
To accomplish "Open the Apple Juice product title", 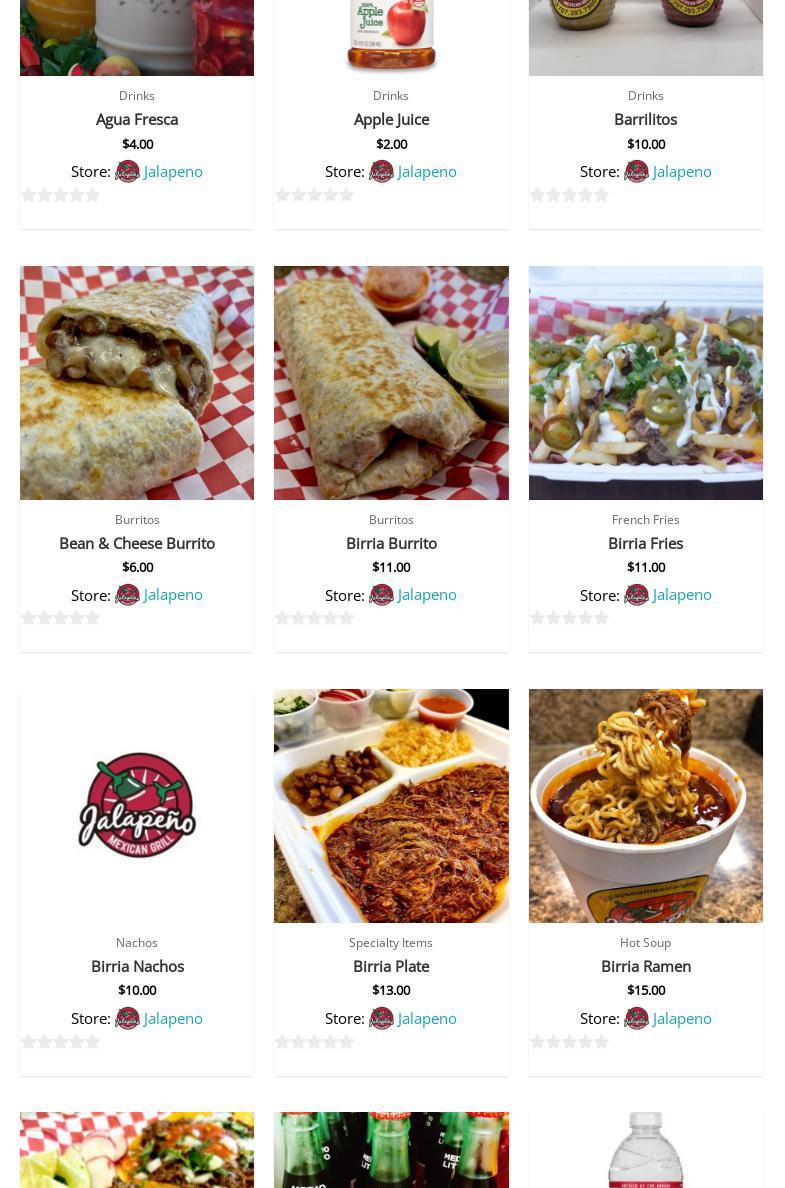I will (391, 119).
